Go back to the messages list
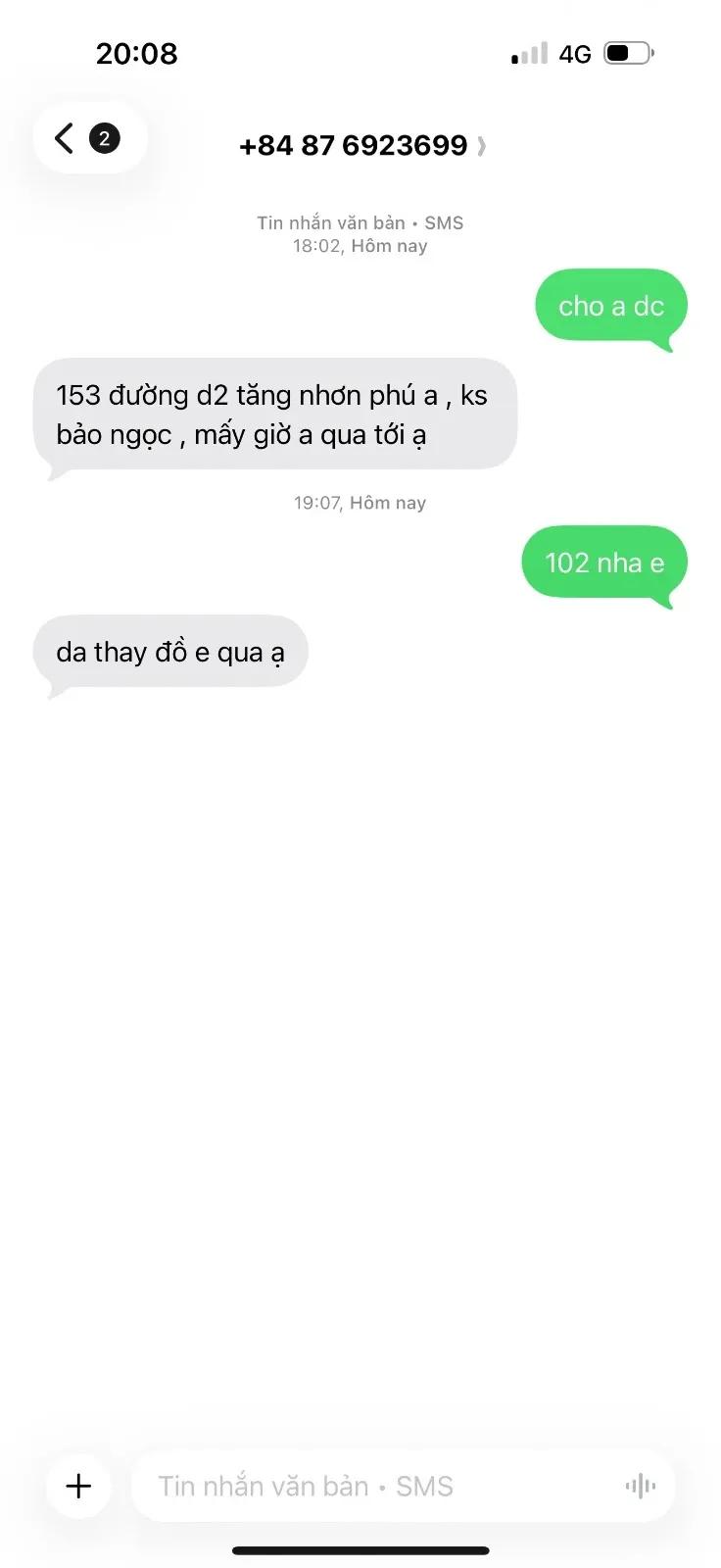Screen dimensions: 721x1568 89,138
